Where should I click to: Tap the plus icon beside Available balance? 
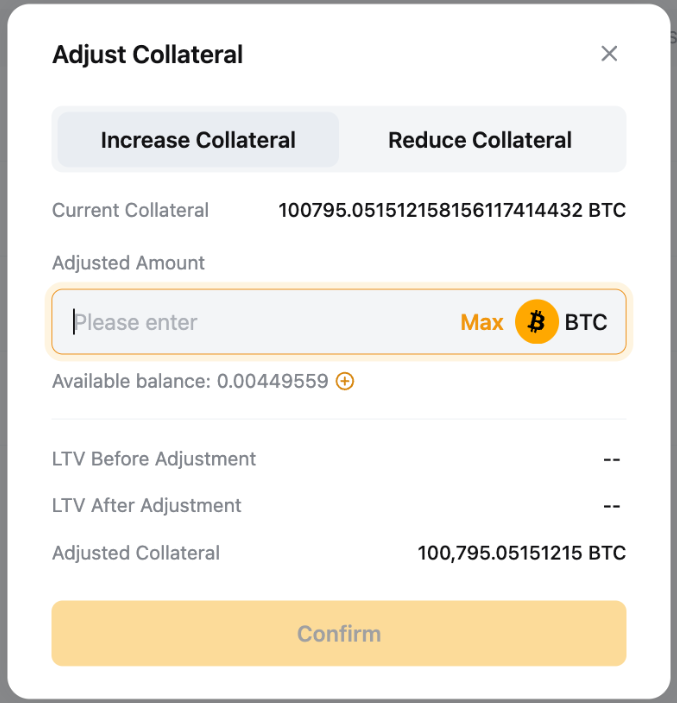345,381
